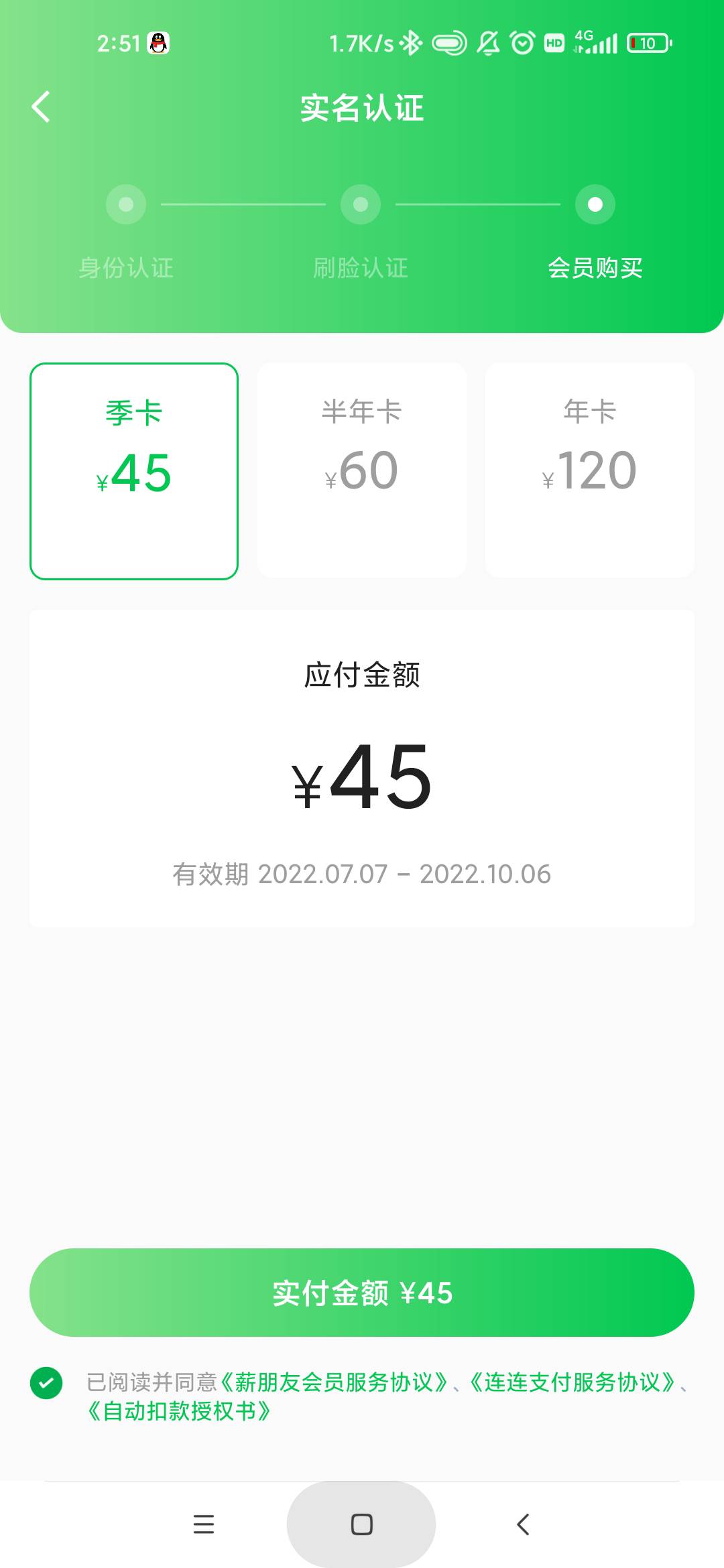Open 《薪朋友会员服务协议》 link
This screenshot has height=1568, width=724.
(x=335, y=1382)
